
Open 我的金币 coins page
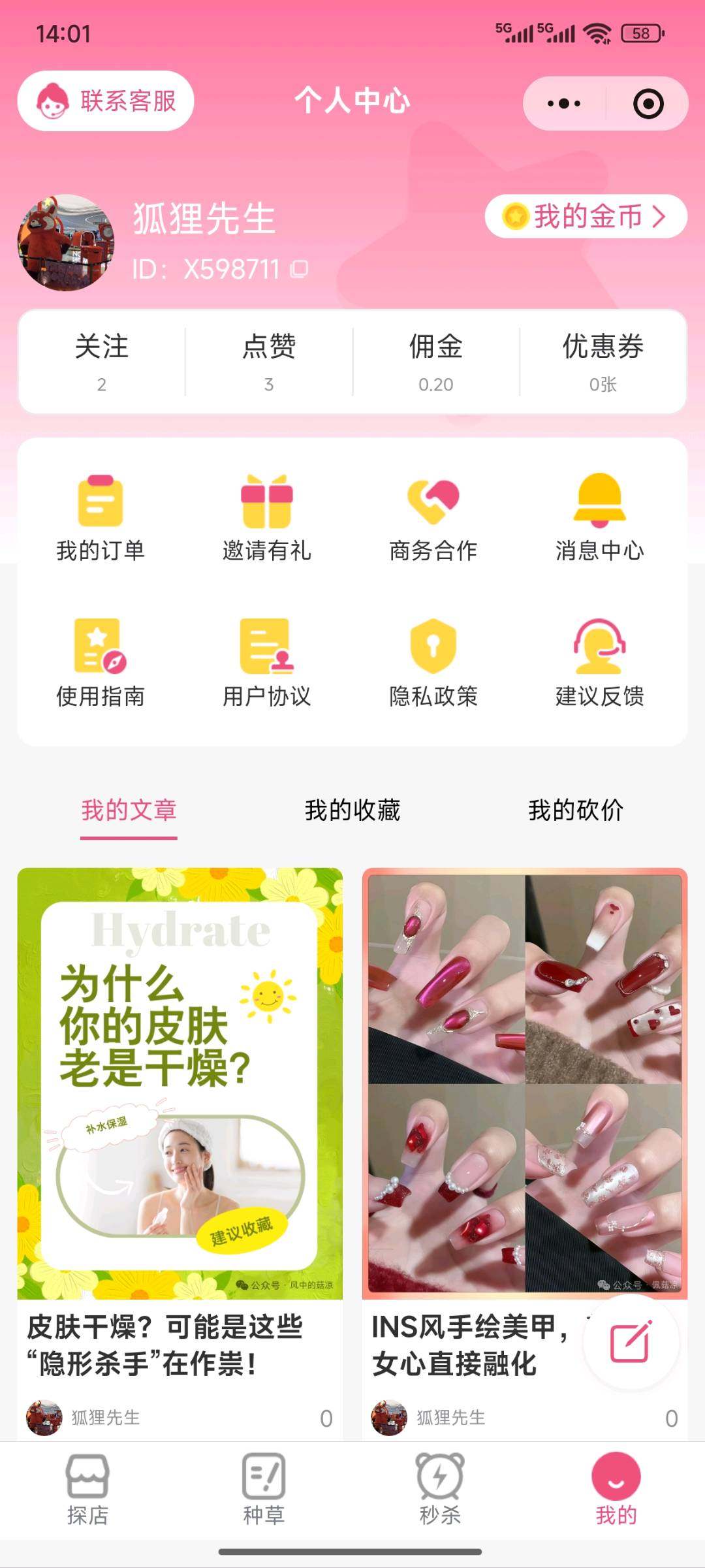click(x=586, y=216)
